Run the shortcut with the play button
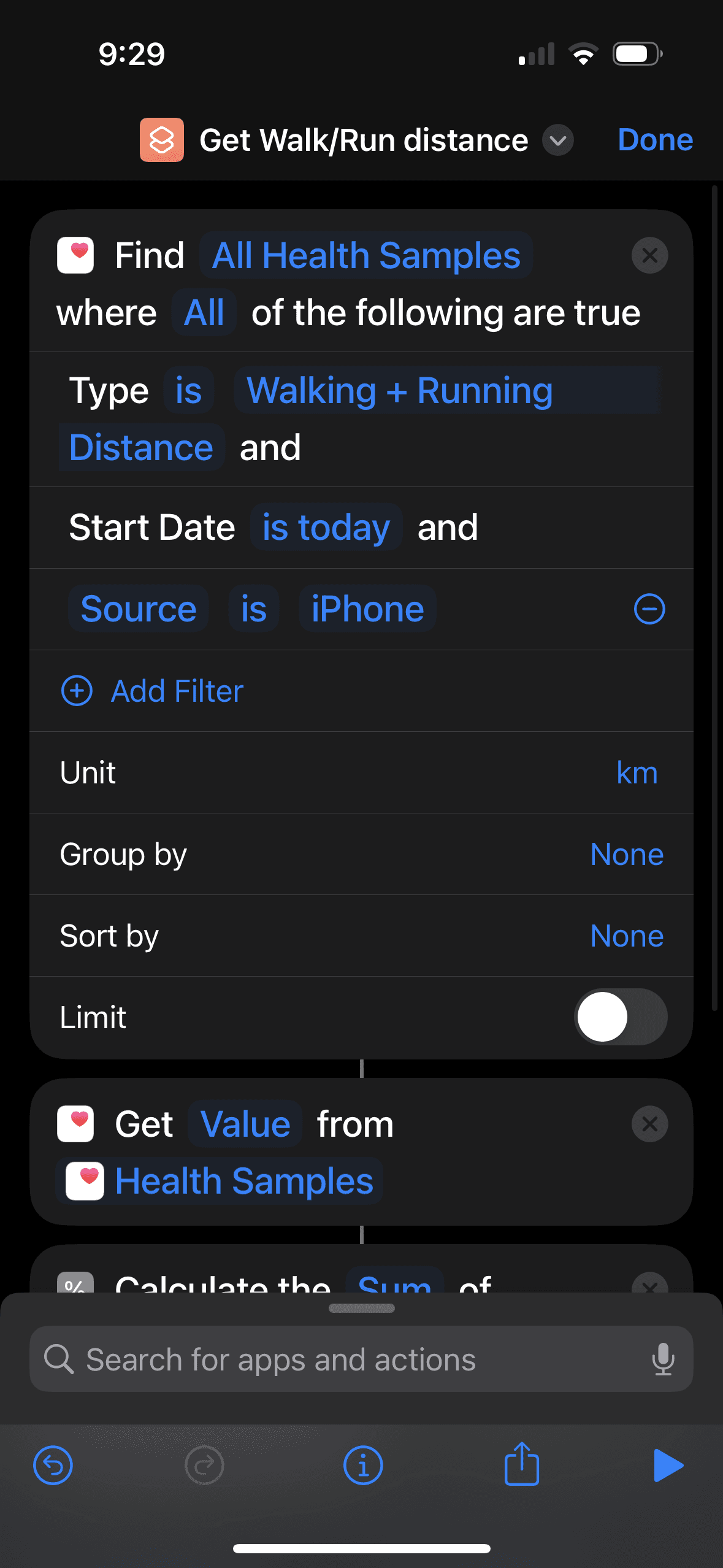723x1568 pixels. pyautogui.click(x=668, y=1465)
